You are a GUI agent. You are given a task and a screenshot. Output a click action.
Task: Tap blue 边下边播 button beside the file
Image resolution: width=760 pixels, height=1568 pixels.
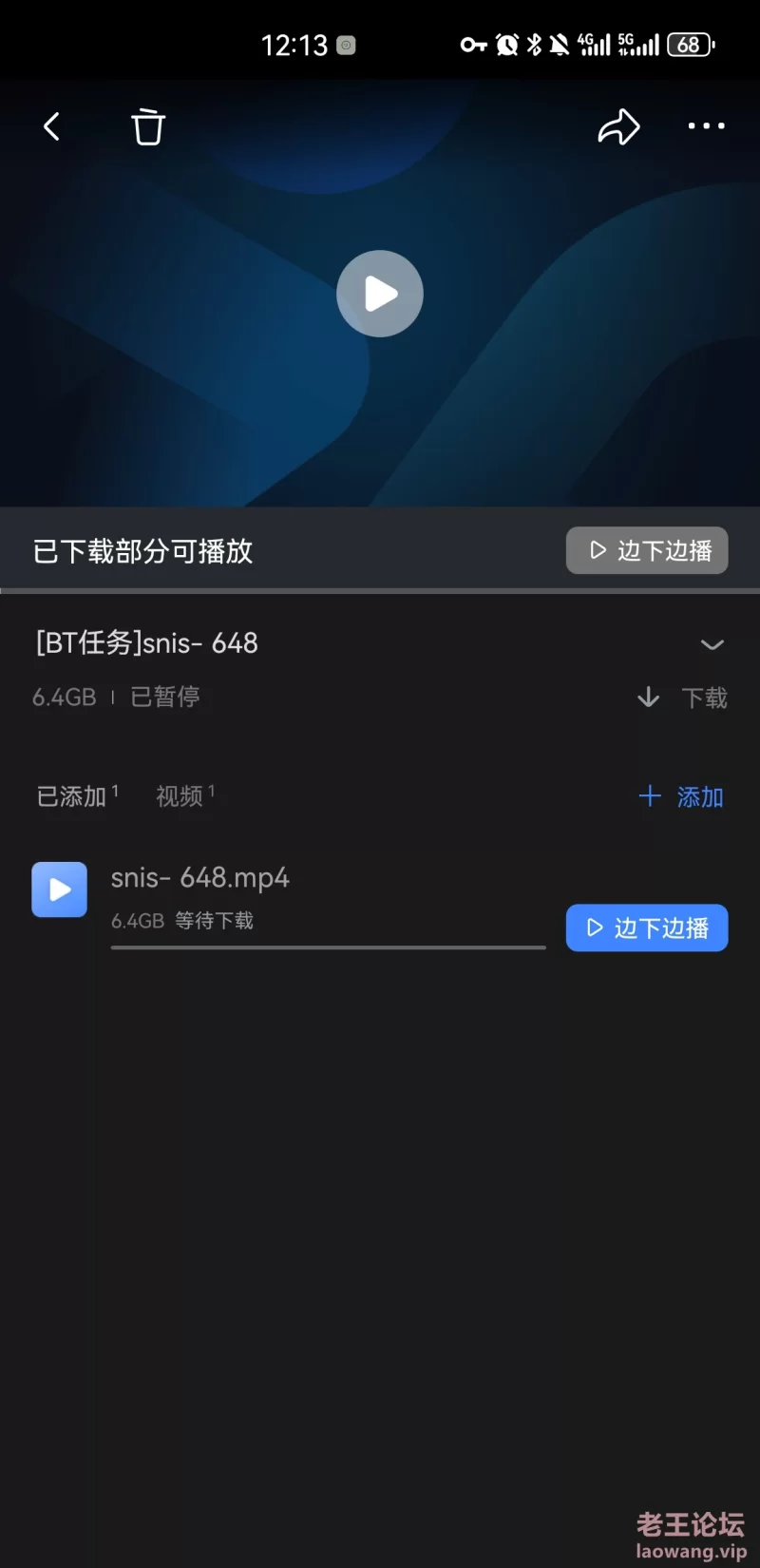point(647,927)
